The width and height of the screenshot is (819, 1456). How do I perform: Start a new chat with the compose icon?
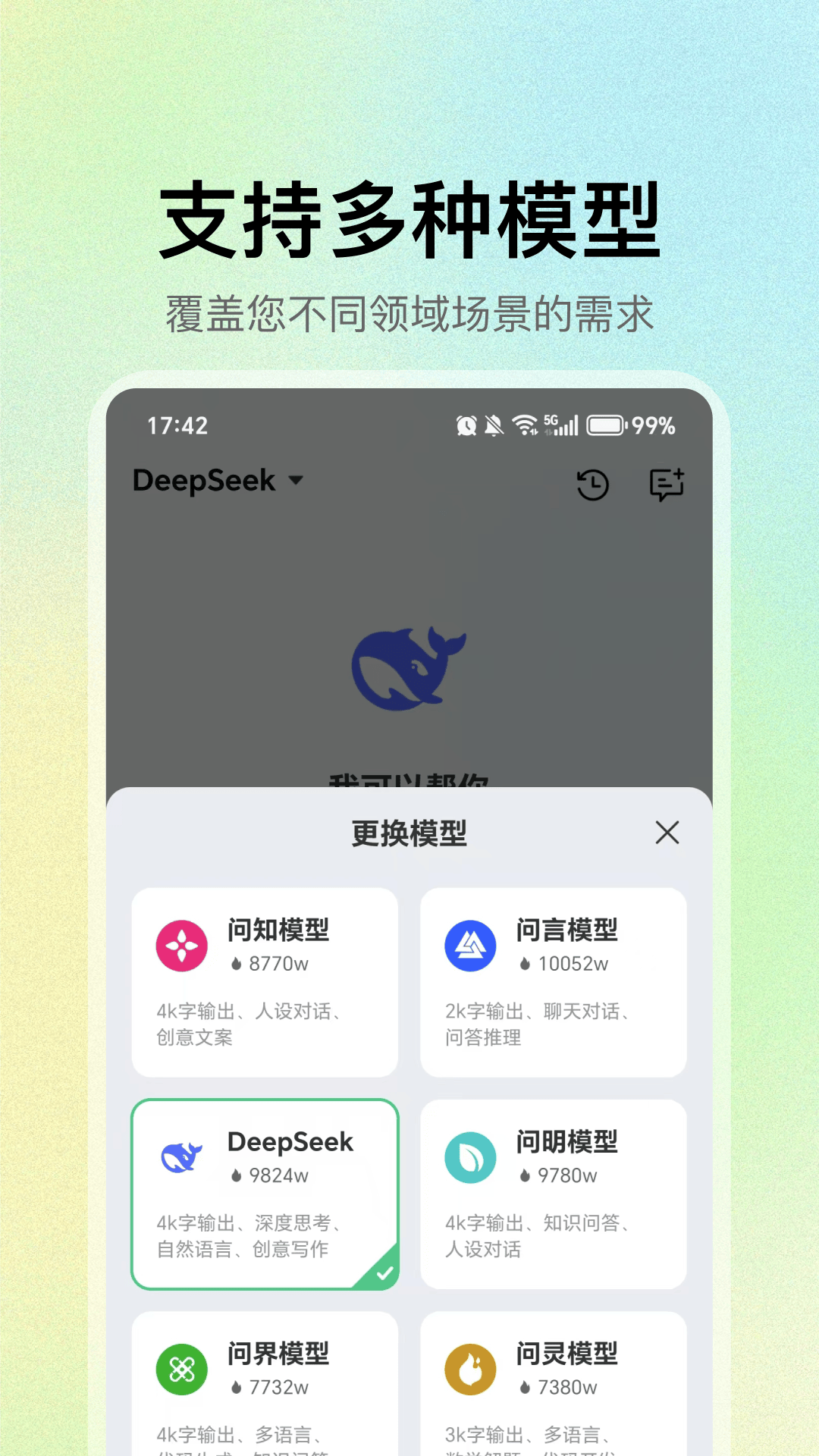click(665, 484)
